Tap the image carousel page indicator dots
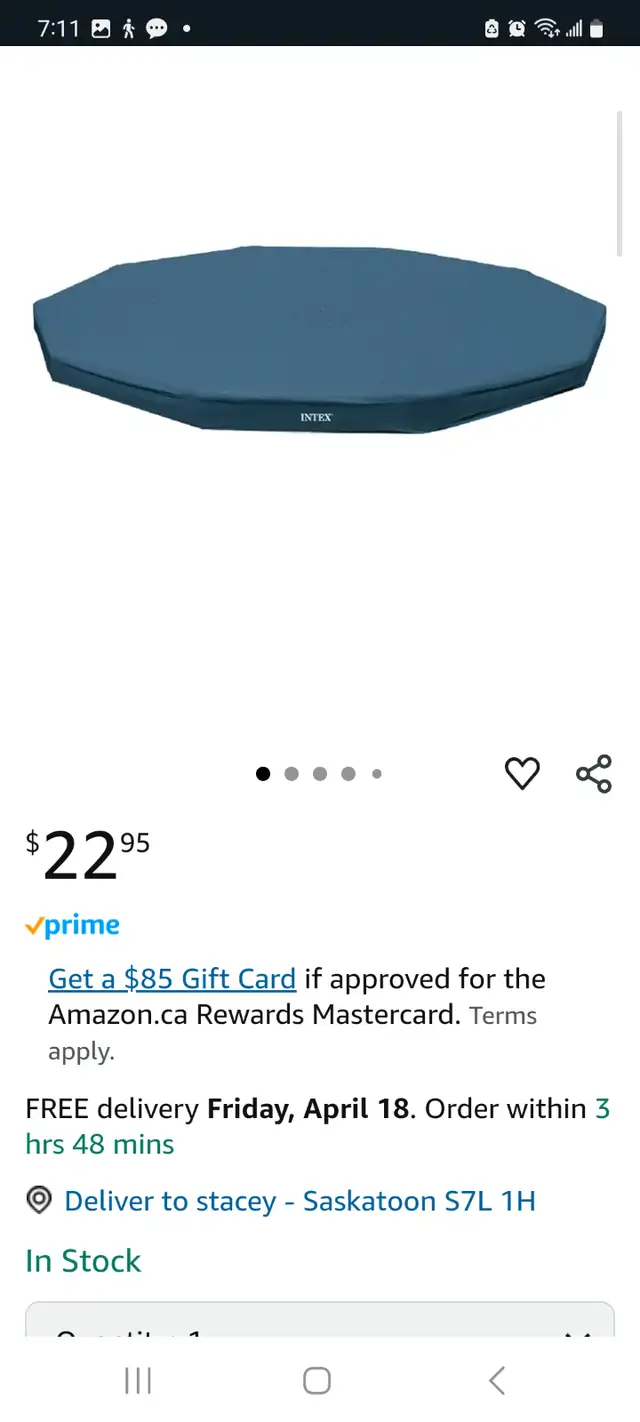The width and height of the screenshot is (640, 1422). click(x=319, y=773)
